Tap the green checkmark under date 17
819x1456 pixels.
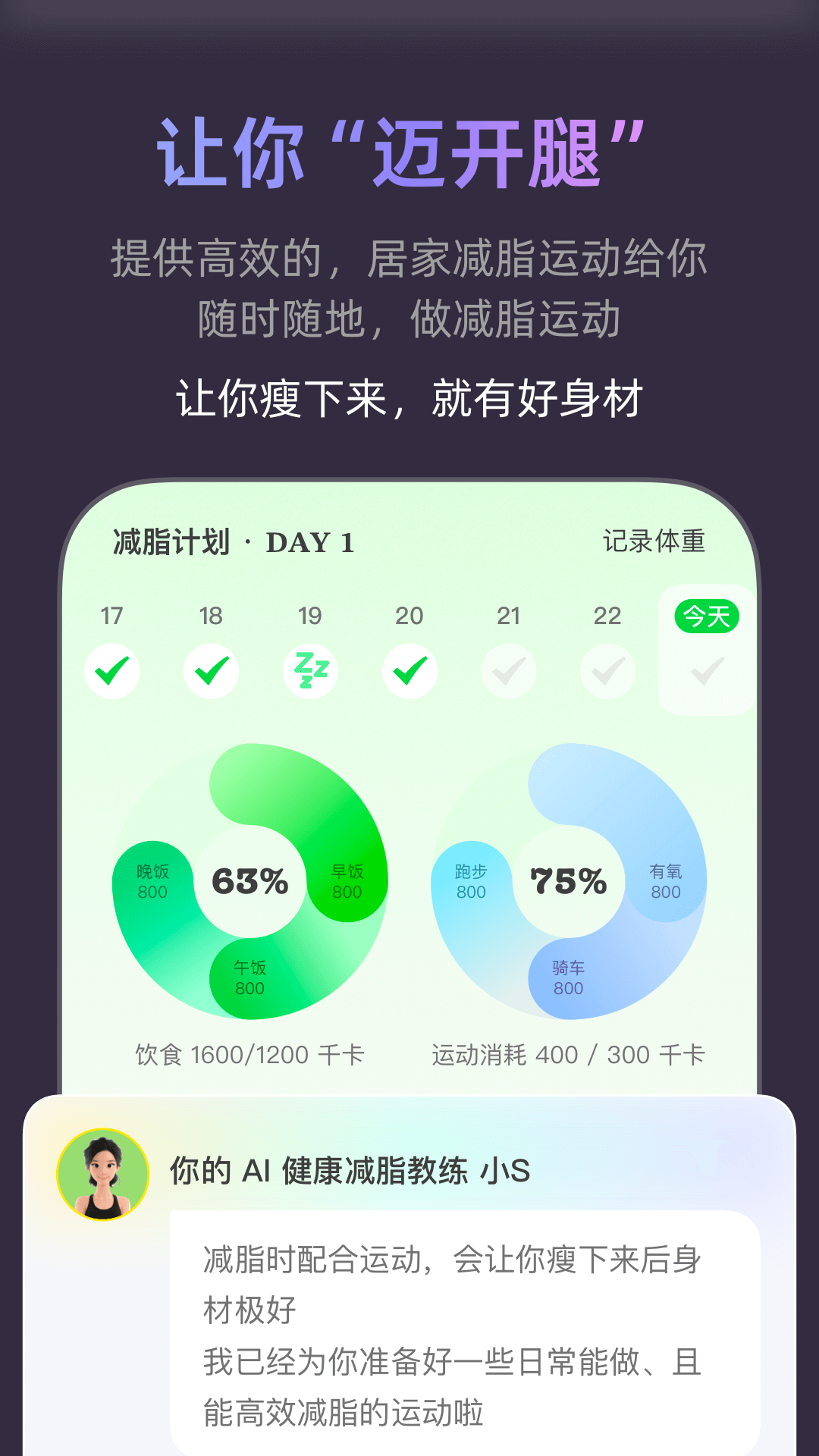[x=112, y=670]
